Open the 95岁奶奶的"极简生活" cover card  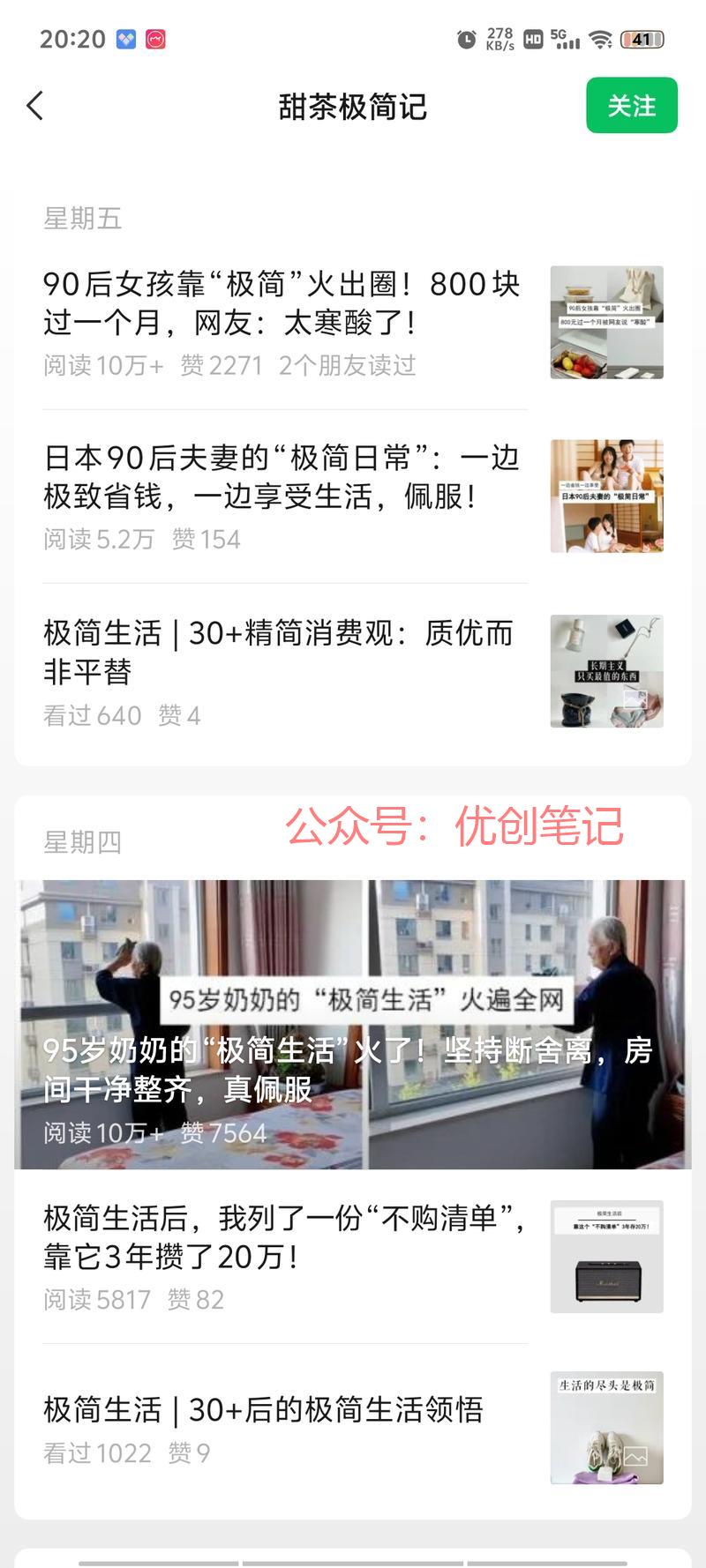(x=353, y=1023)
